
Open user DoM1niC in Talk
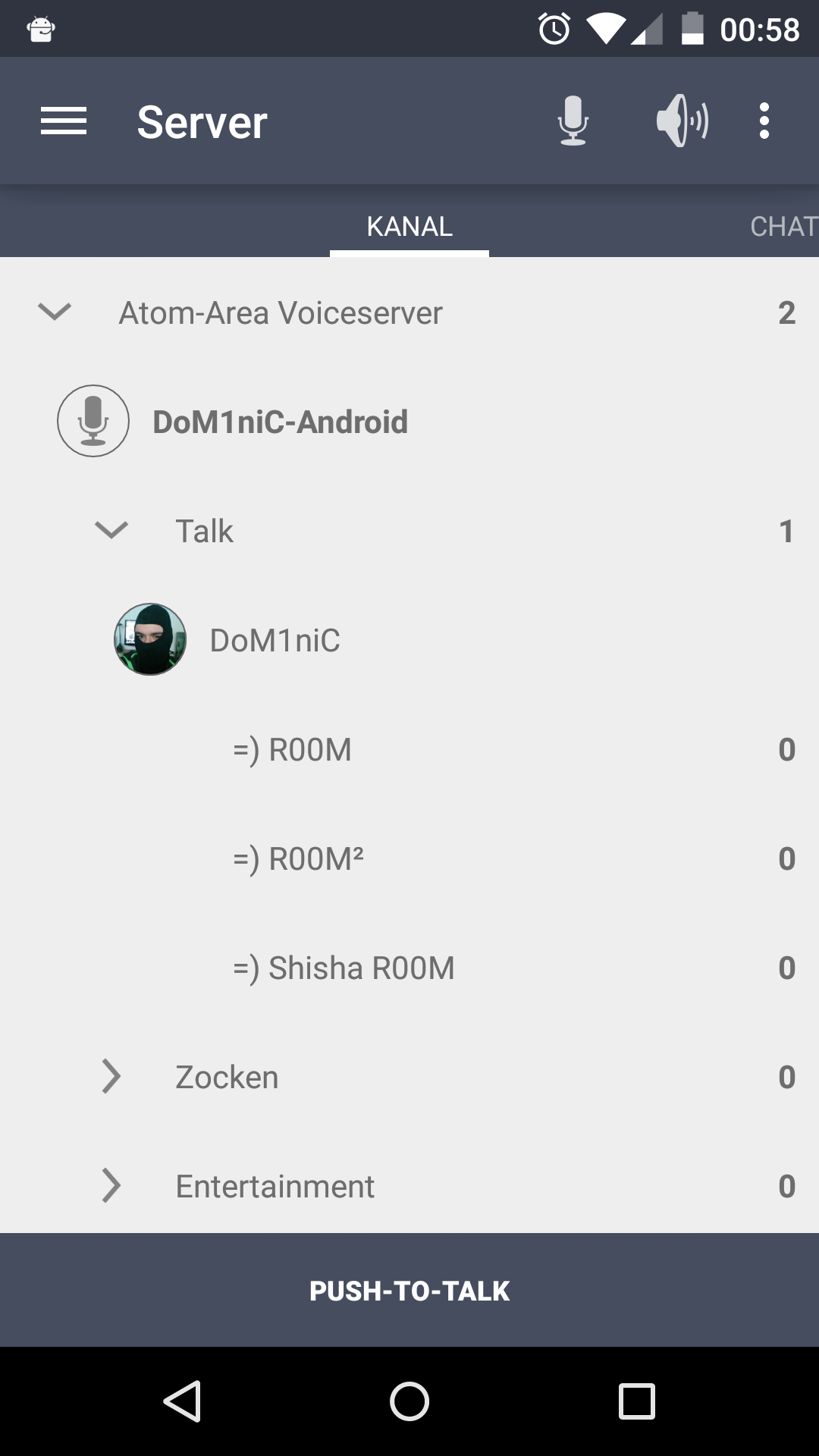click(275, 640)
